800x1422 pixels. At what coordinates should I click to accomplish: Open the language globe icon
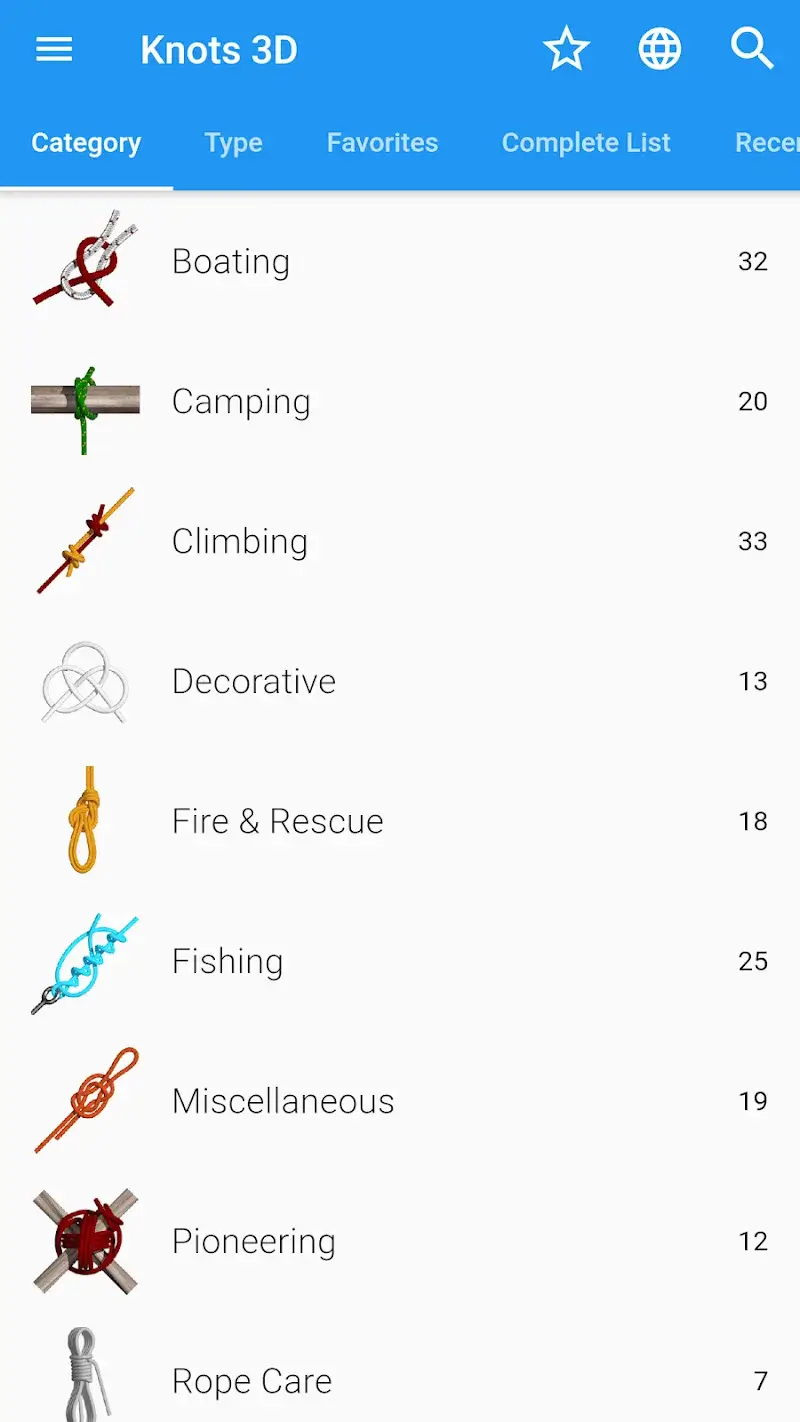point(659,49)
